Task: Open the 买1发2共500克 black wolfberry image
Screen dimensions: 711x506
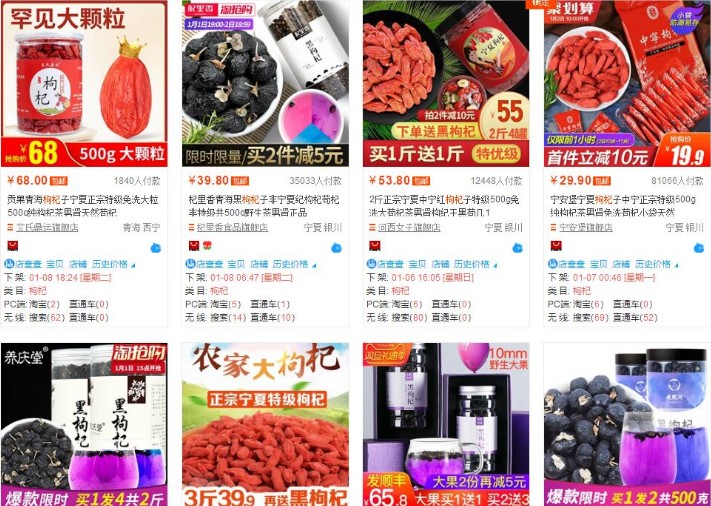Action: click(627, 424)
